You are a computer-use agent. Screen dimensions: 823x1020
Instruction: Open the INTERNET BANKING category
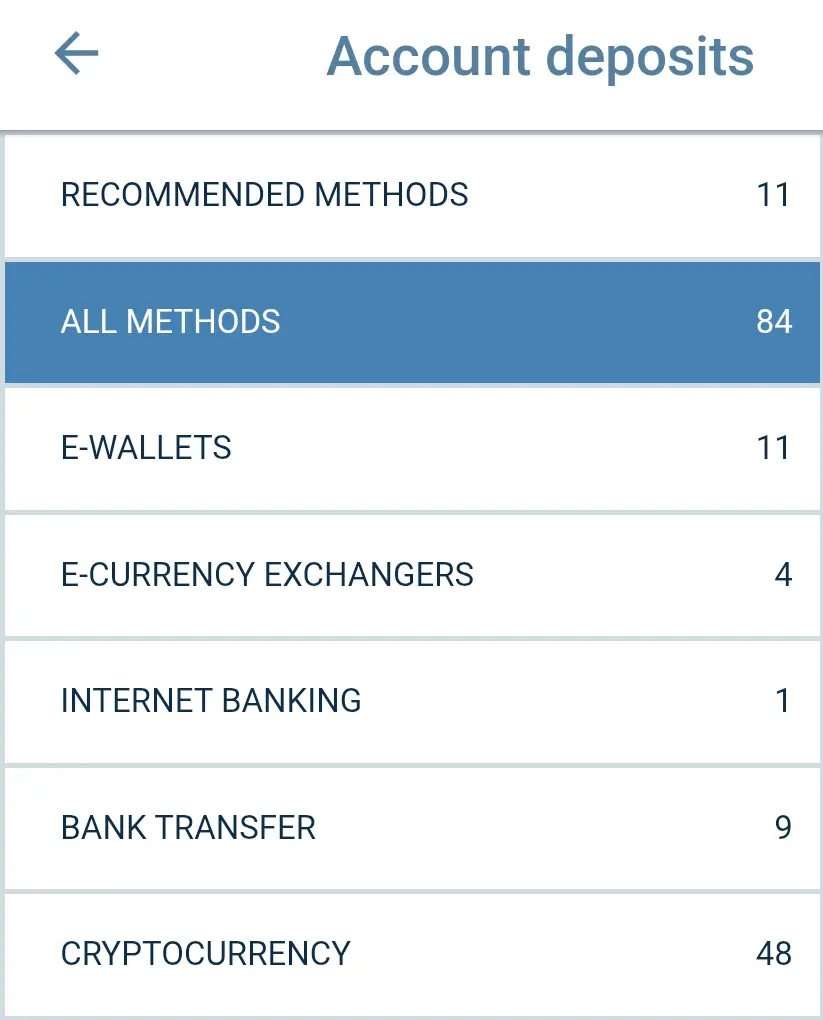tap(411, 701)
